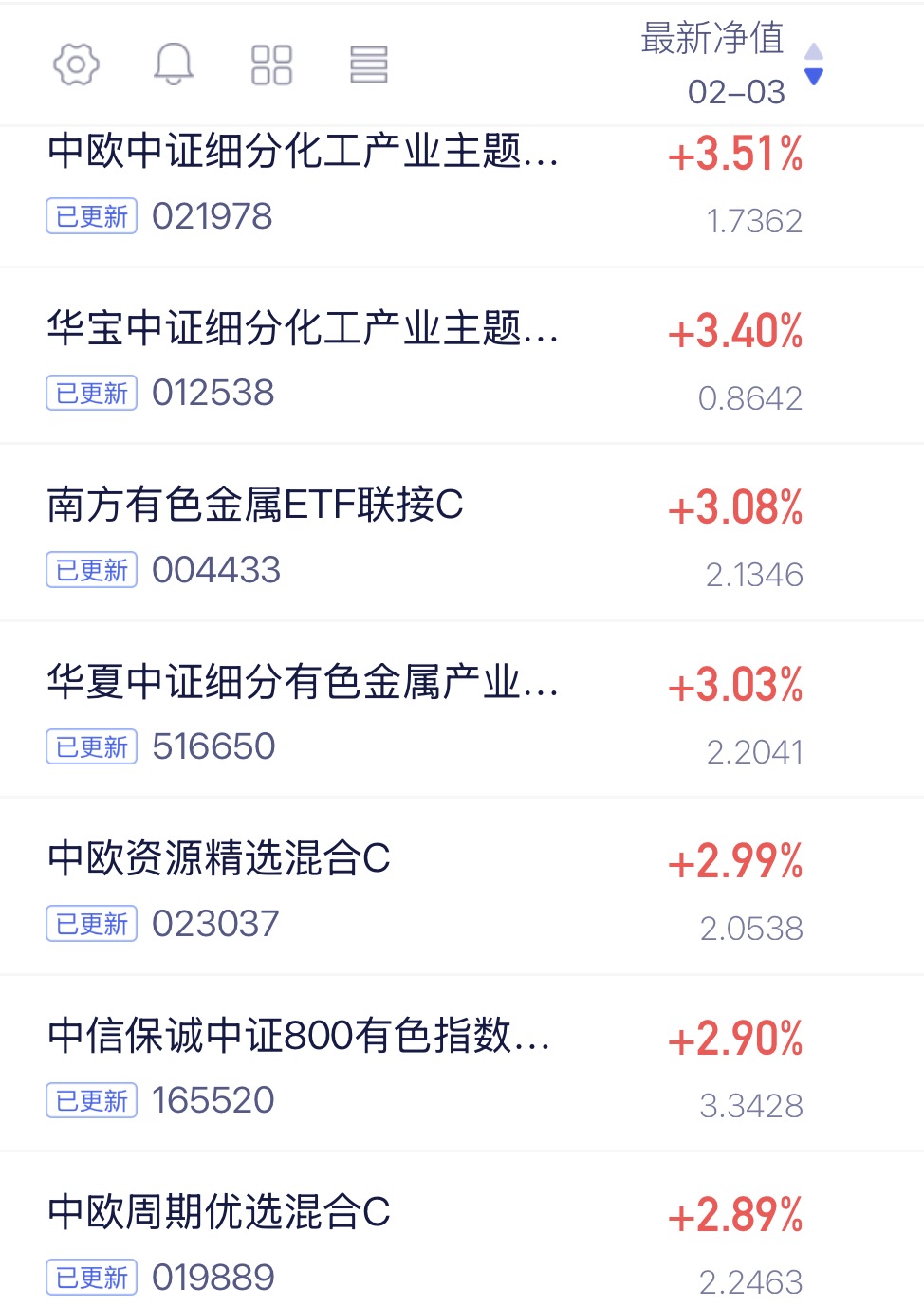
Task: Open fund 012538 华宝中证细分化工
Action: (462, 357)
